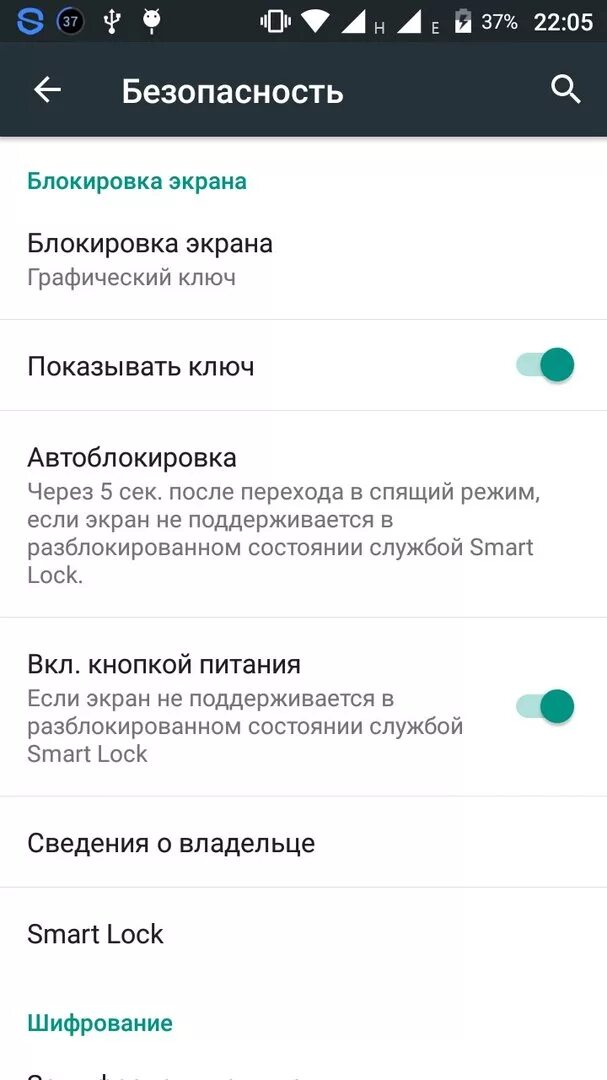This screenshot has width=607, height=1080.
Task: Open search in security settings
Action: 566,90
